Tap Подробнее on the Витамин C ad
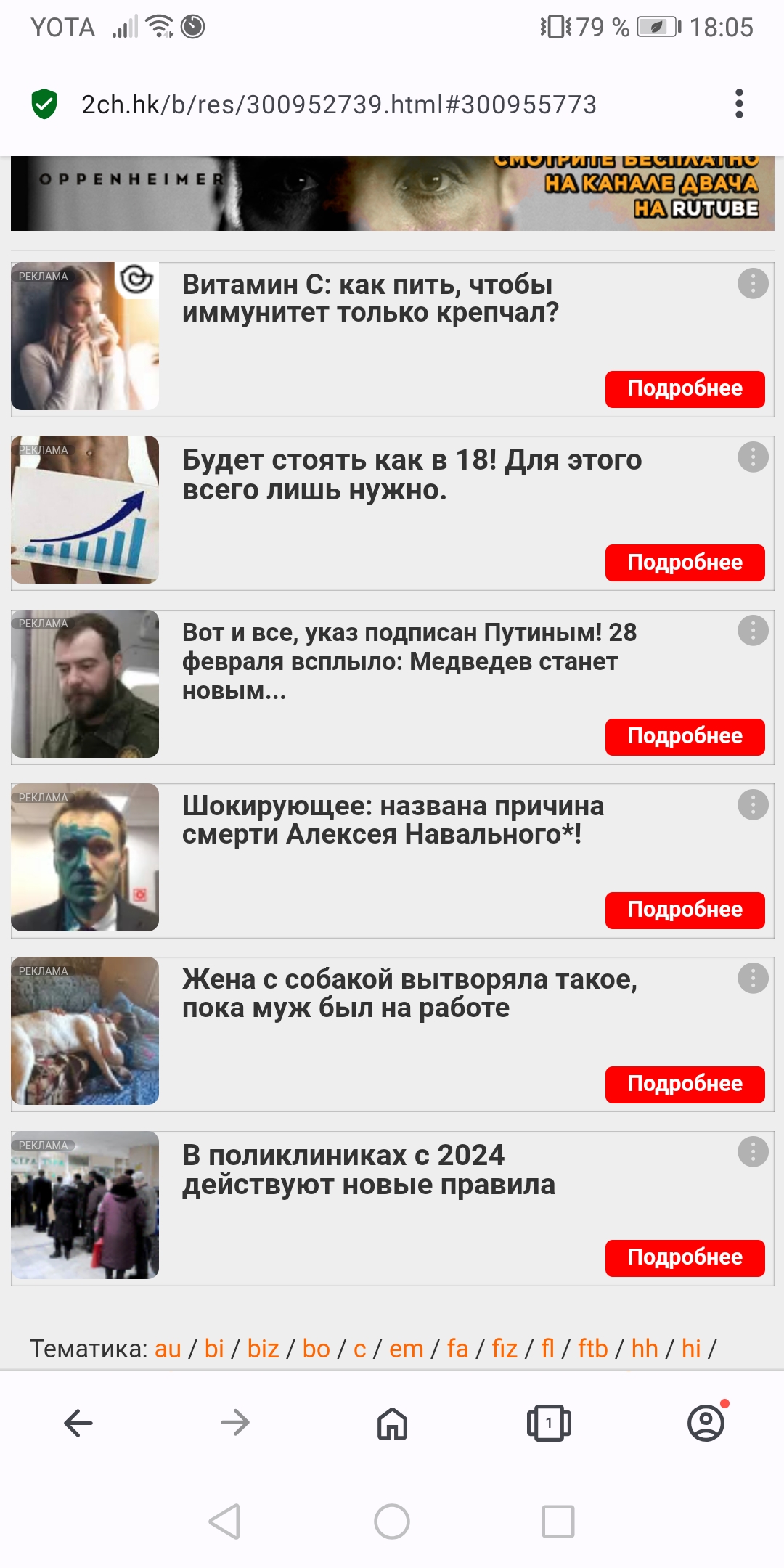Viewport: 784px width, 1568px height. [x=685, y=389]
